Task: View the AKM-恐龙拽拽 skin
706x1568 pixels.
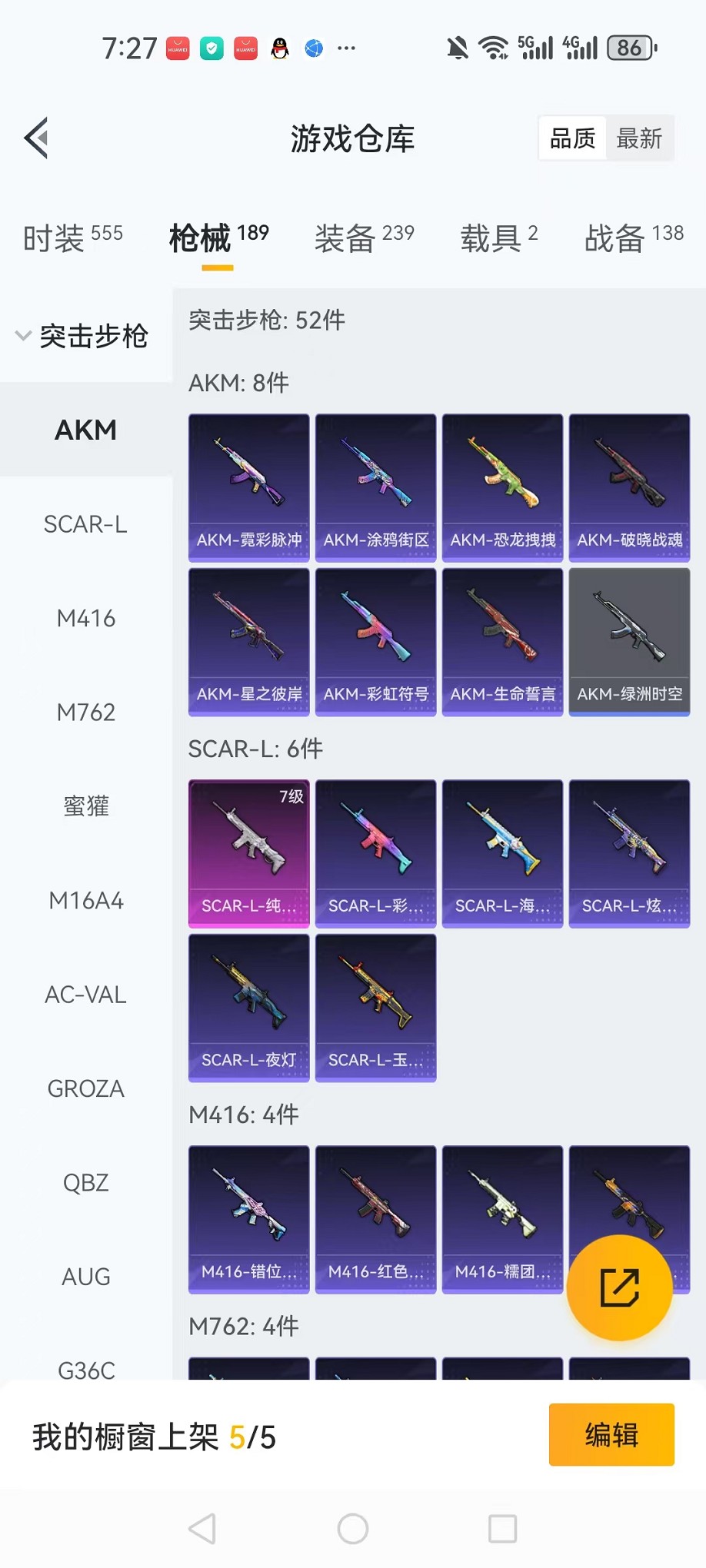Action: click(x=503, y=487)
